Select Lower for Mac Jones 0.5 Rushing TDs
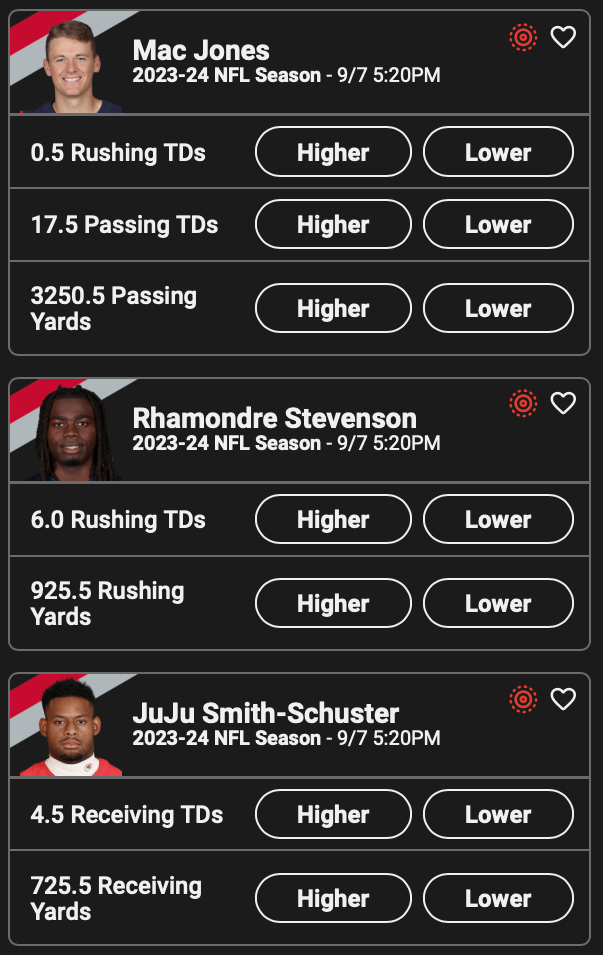This screenshot has height=955, width=603. [498, 152]
